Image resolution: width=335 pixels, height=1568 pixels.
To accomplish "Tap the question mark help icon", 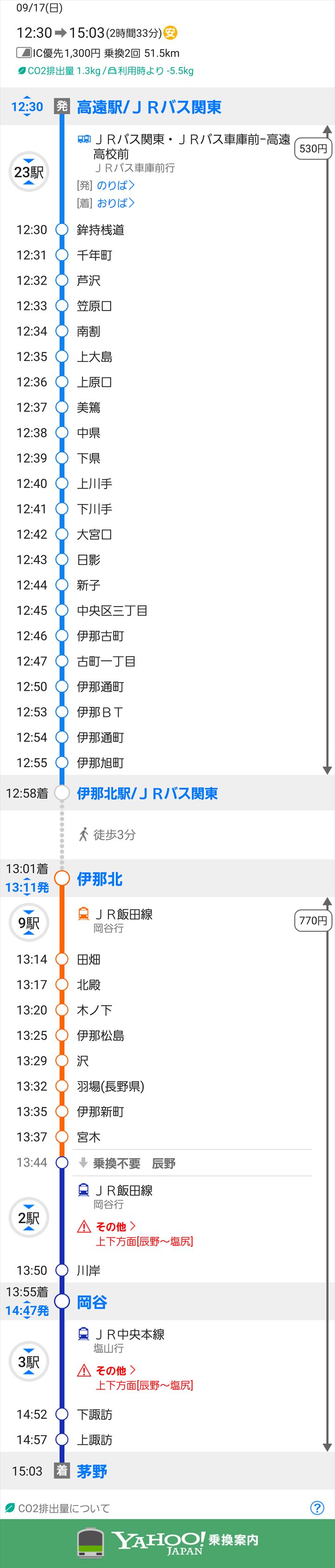I will coord(317,1507).
